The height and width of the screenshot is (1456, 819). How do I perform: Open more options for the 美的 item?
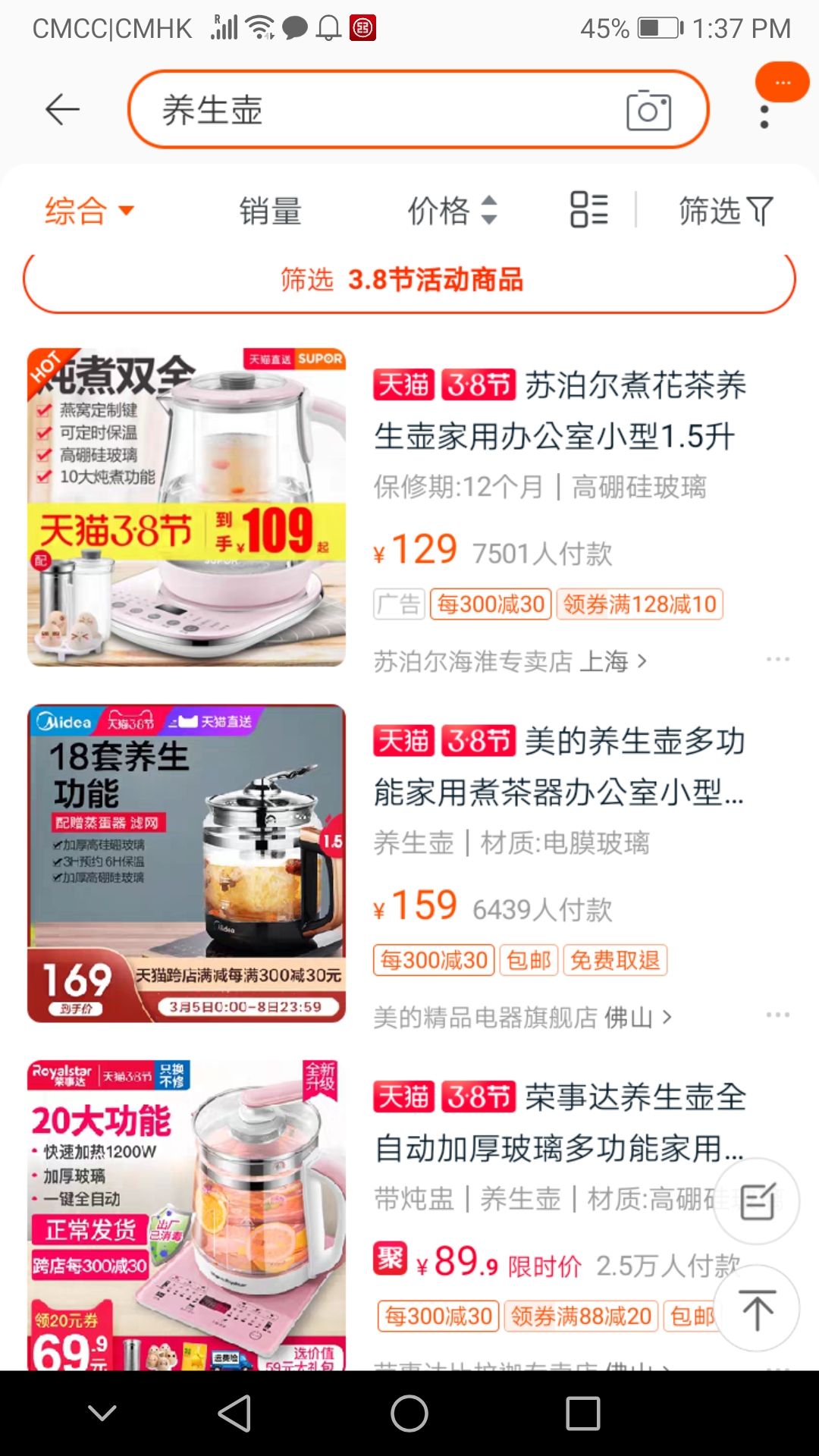778,1015
